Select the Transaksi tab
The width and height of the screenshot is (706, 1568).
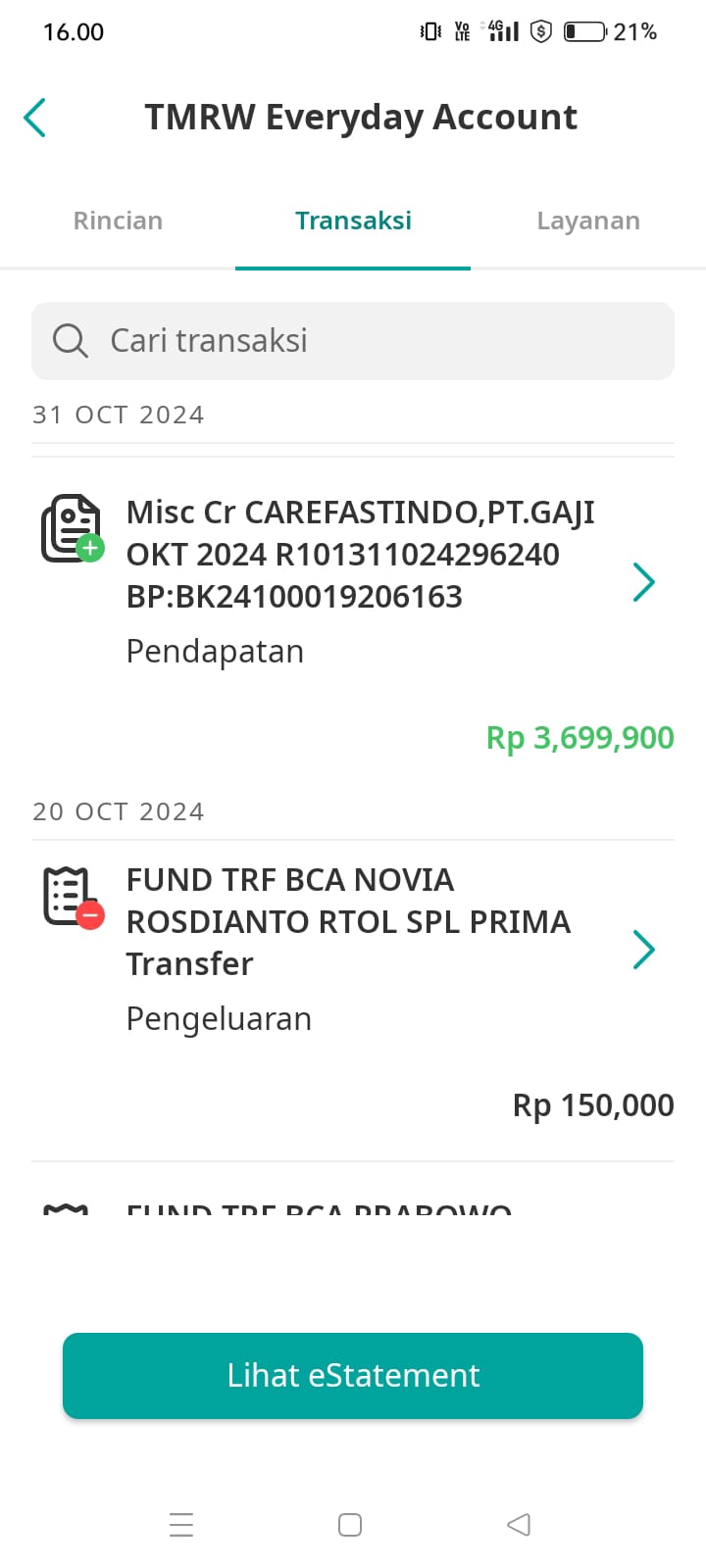353,220
